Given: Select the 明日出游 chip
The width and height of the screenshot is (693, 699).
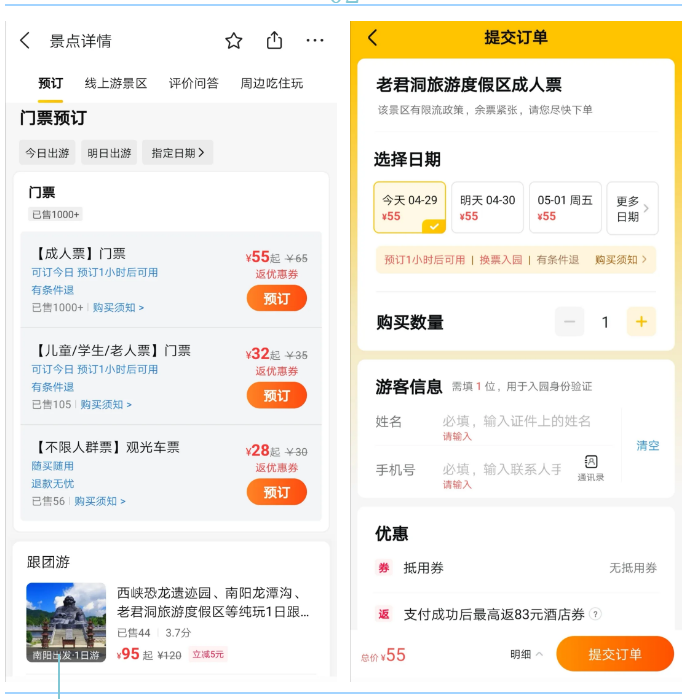Looking at the screenshot, I should click(x=109, y=153).
